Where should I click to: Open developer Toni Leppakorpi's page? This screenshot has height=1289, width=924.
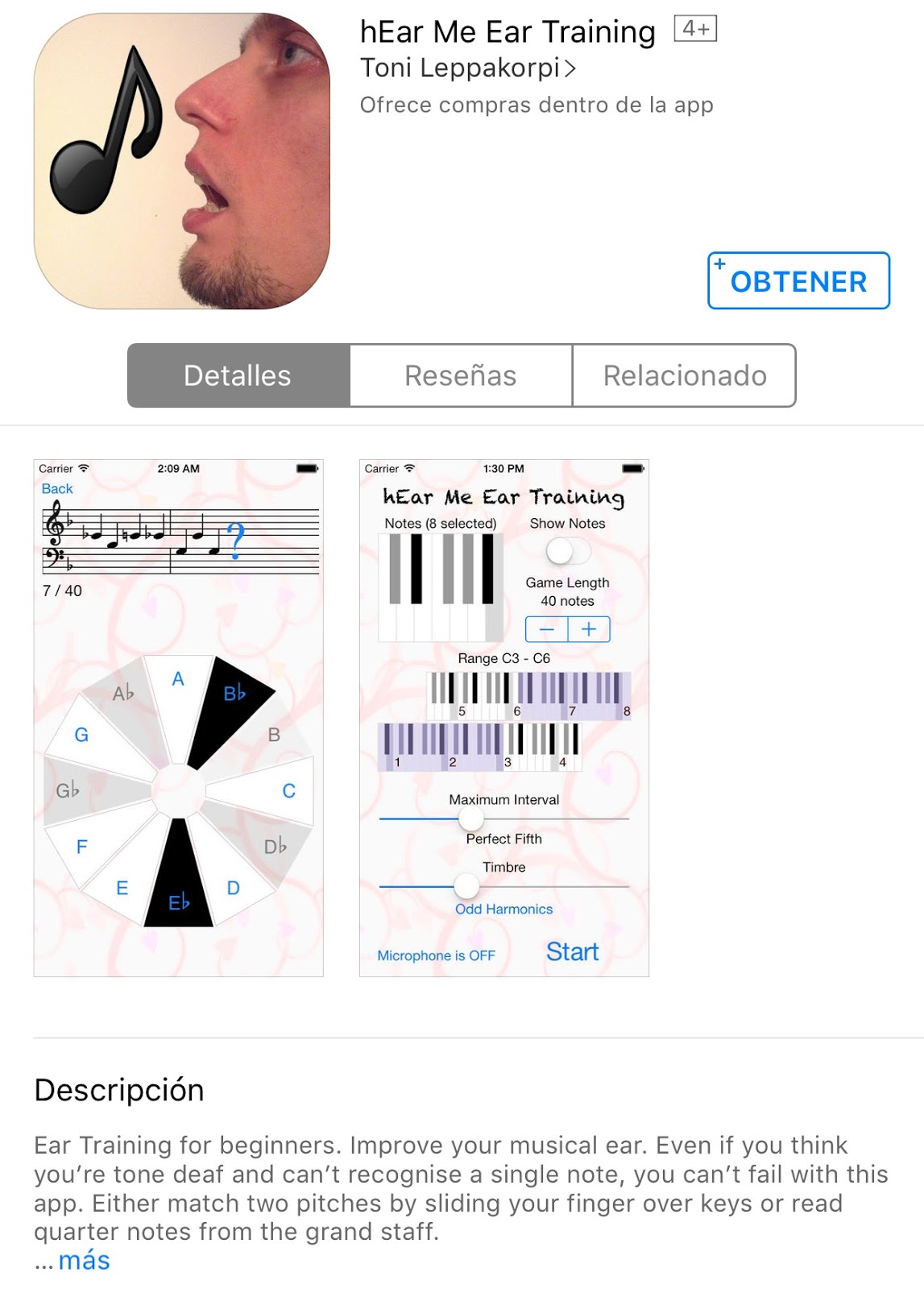click(x=467, y=68)
